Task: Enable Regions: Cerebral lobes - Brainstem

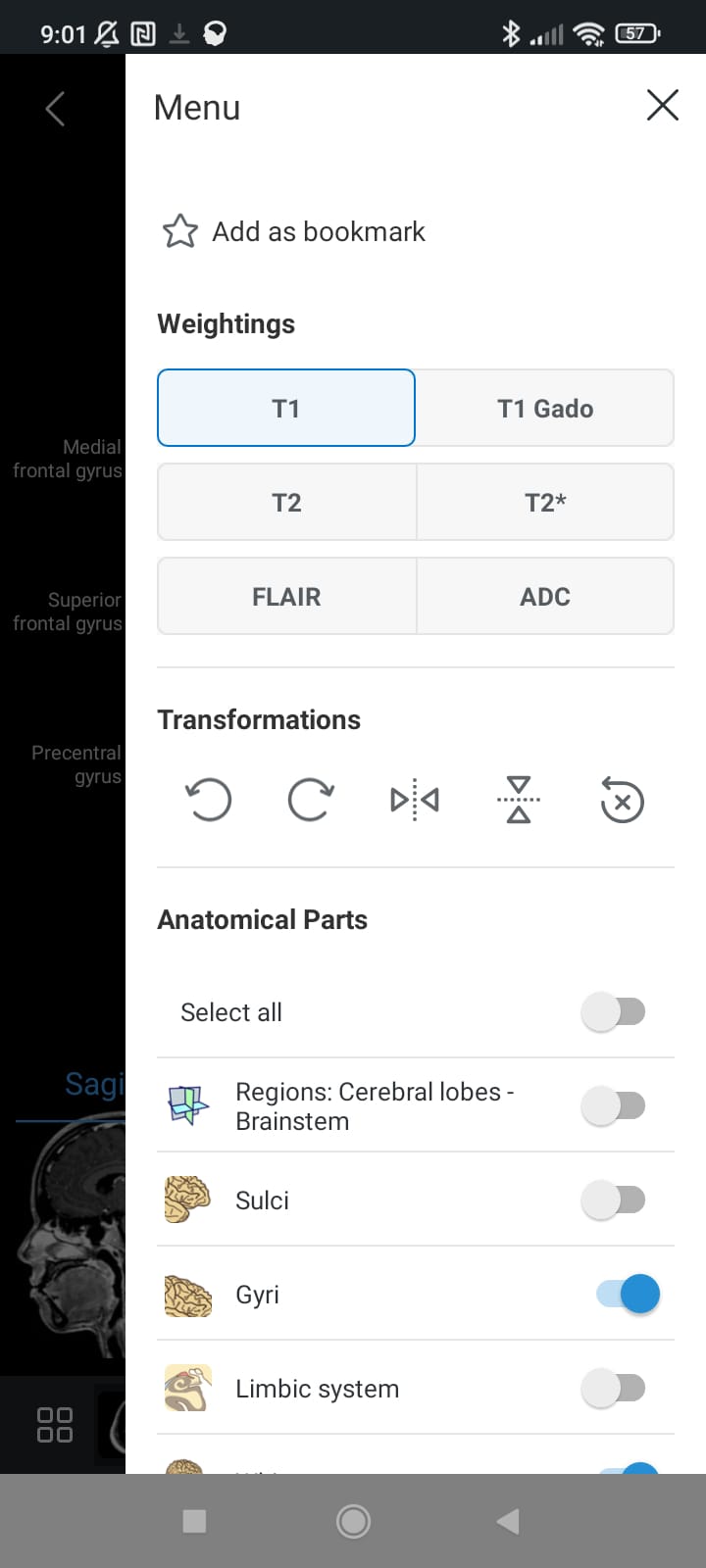Action: [x=614, y=1104]
